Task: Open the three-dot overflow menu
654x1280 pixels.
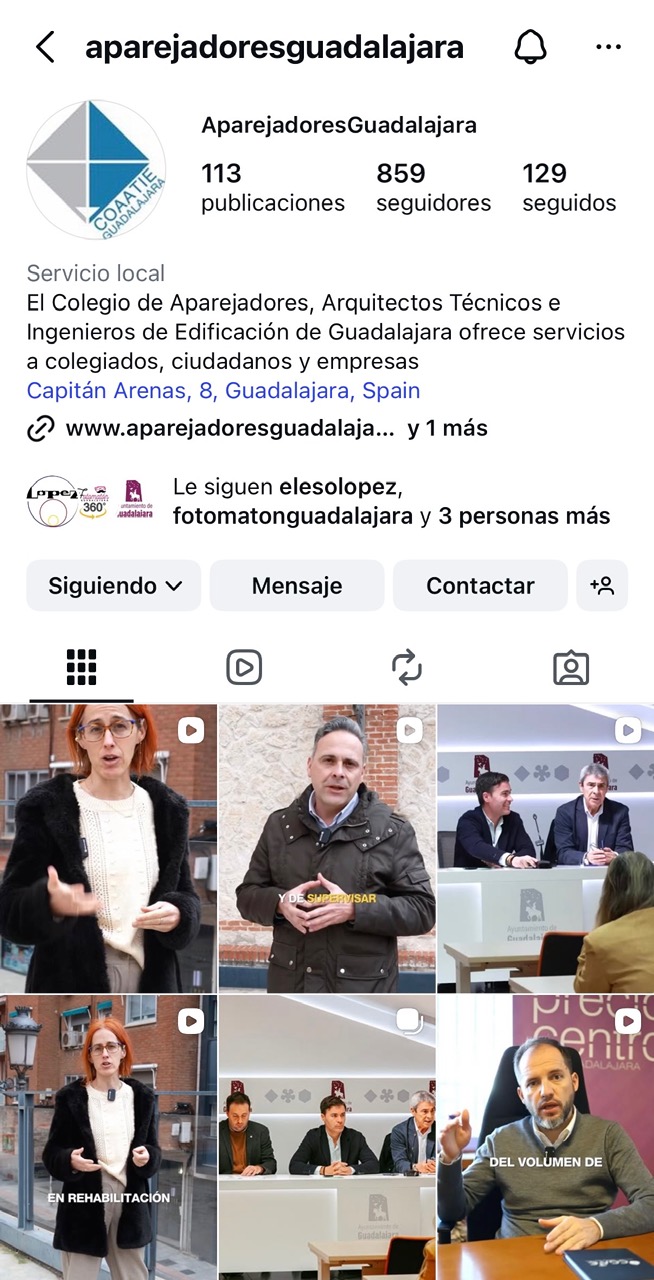Action: pyautogui.click(x=608, y=47)
